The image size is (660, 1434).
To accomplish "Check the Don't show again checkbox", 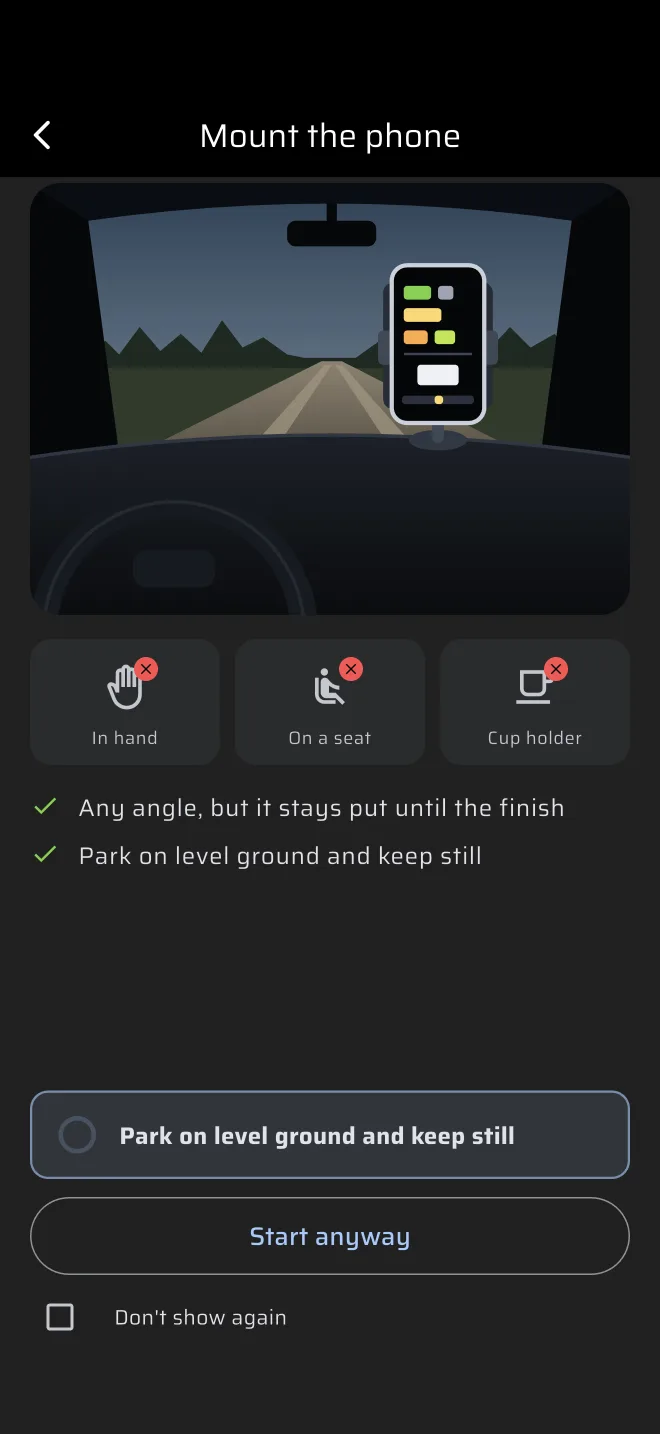I will 60,1317.
